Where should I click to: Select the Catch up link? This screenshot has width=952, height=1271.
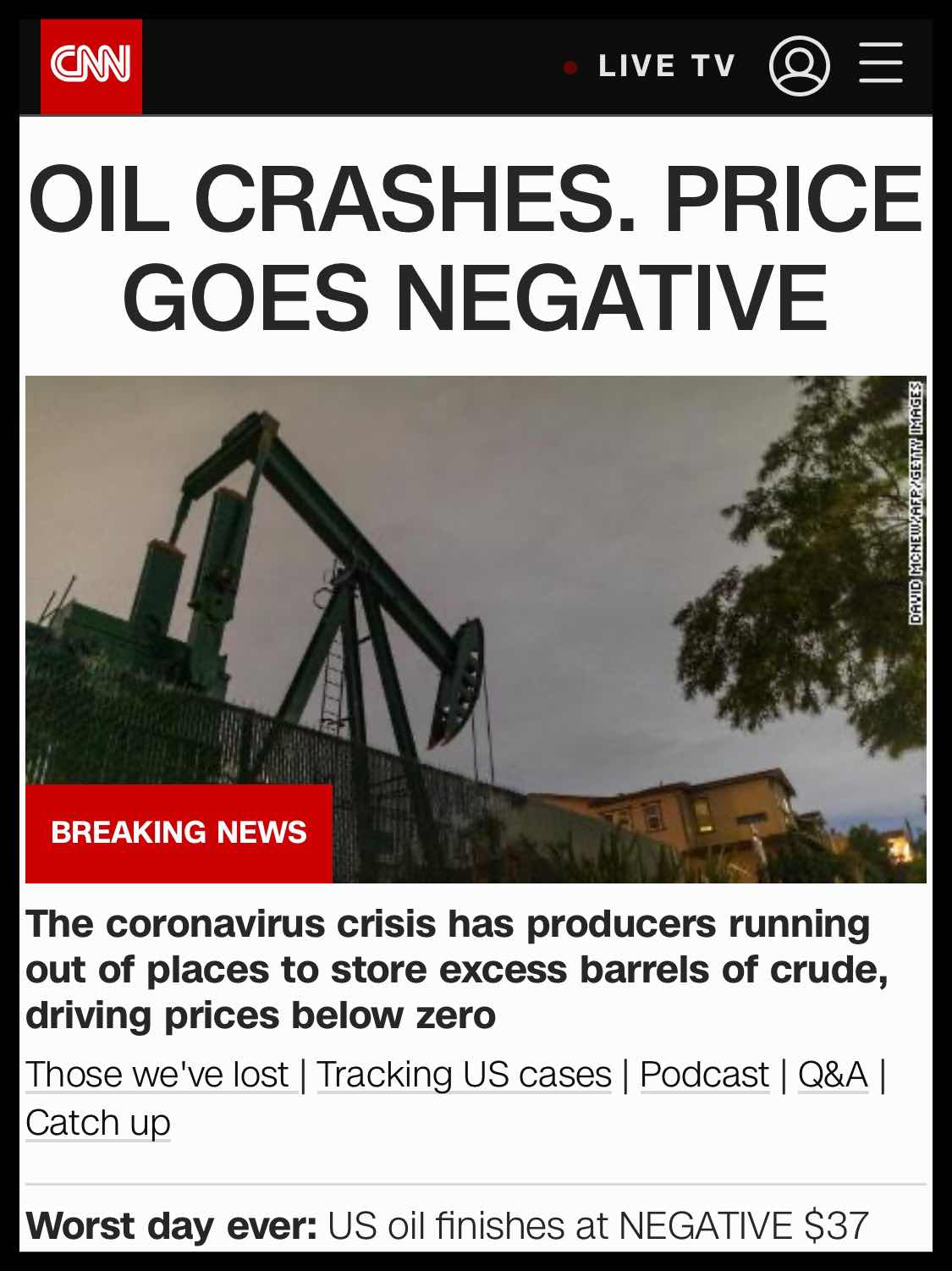click(98, 1123)
